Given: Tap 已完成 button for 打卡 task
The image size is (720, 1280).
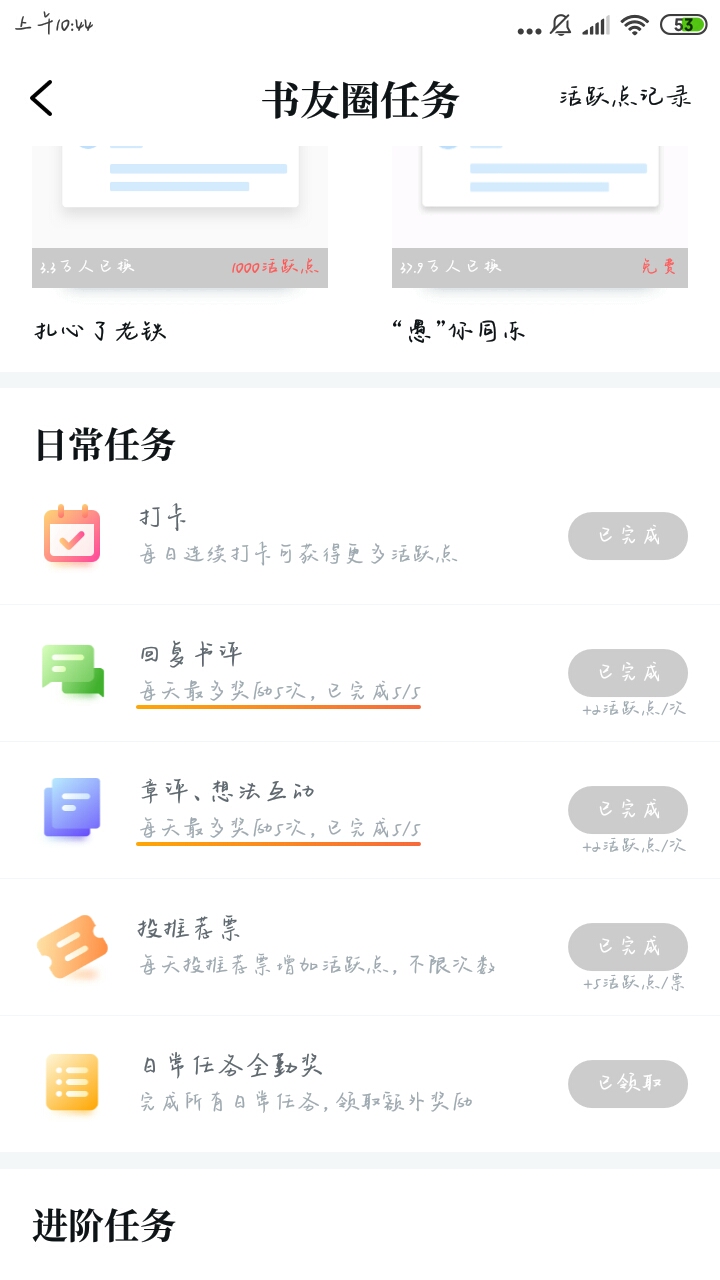Looking at the screenshot, I should (628, 536).
